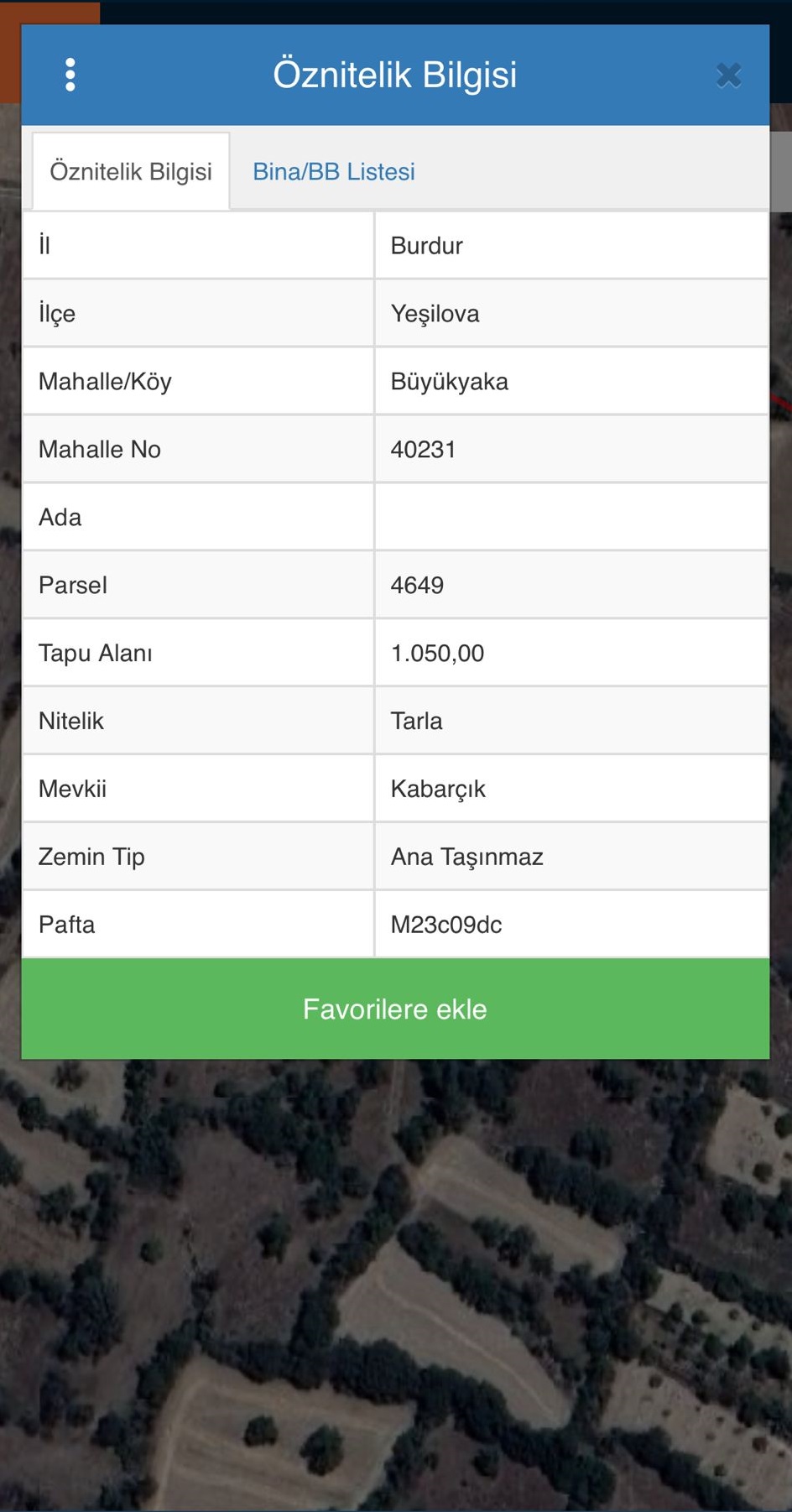Image resolution: width=792 pixels, height=1512 pixels.
Task: Select the Mahalle No value 40231
Action: [571, 449]
